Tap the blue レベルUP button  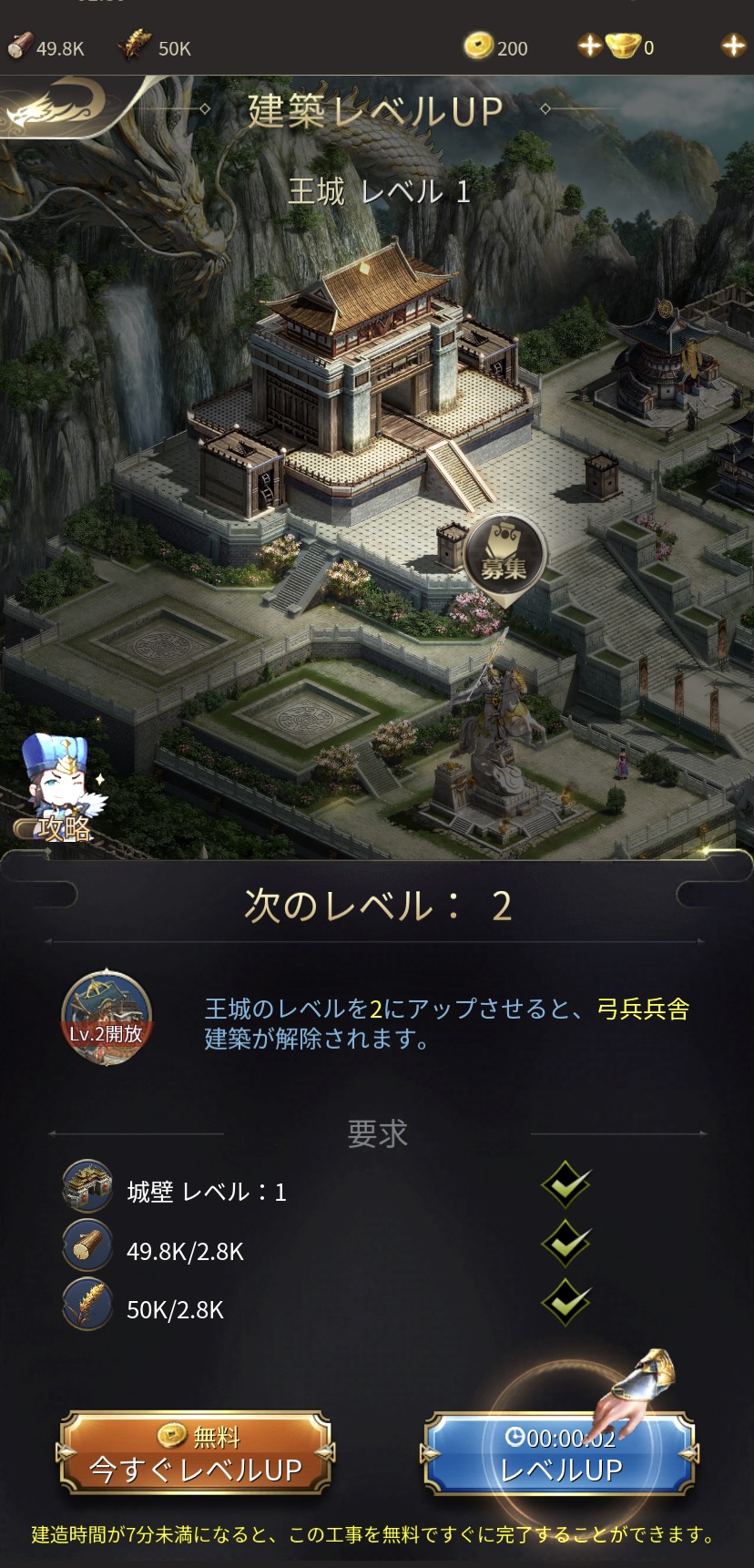pyautogui.click(x=559, y=1455)
